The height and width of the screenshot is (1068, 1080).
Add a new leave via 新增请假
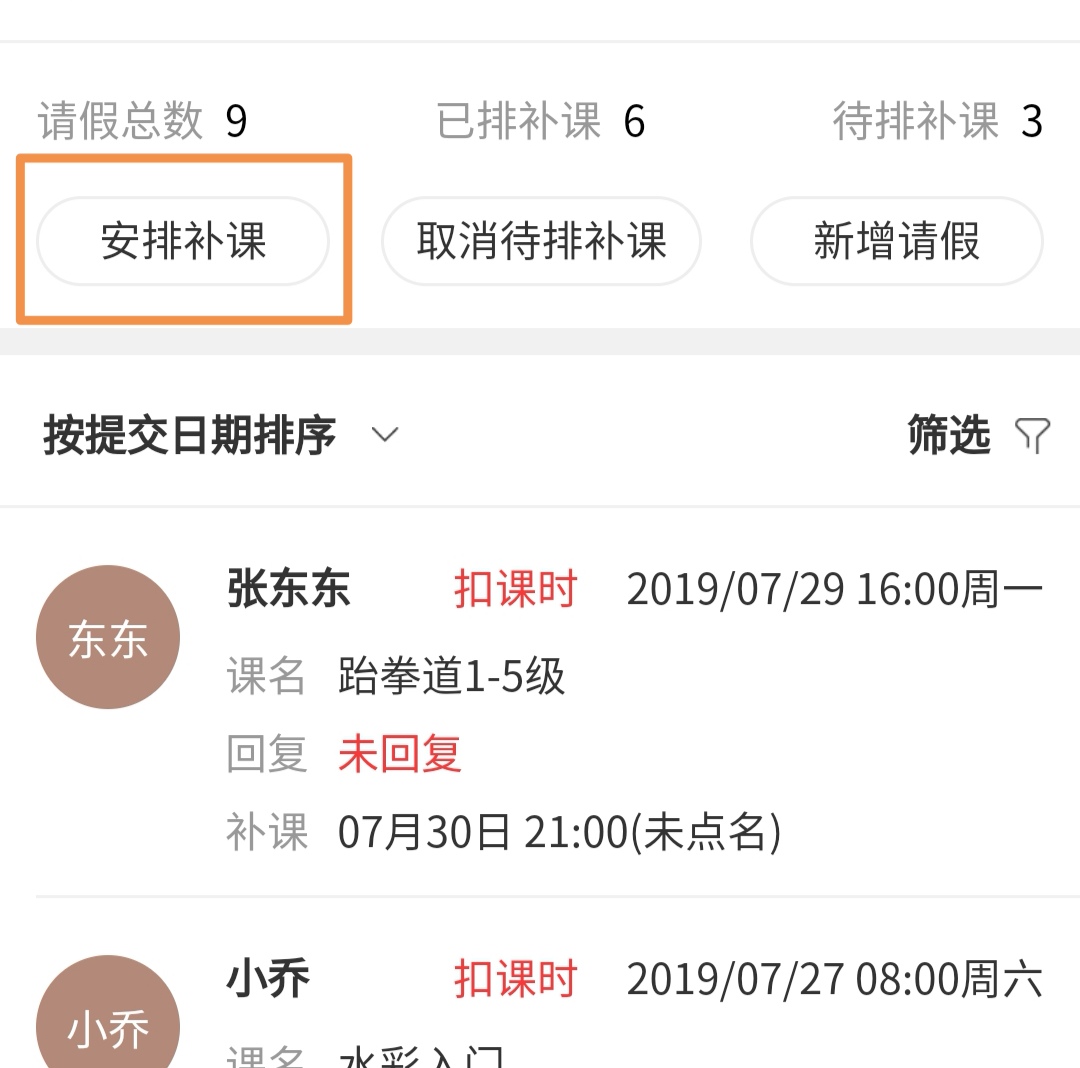click(x=896, y=242)
